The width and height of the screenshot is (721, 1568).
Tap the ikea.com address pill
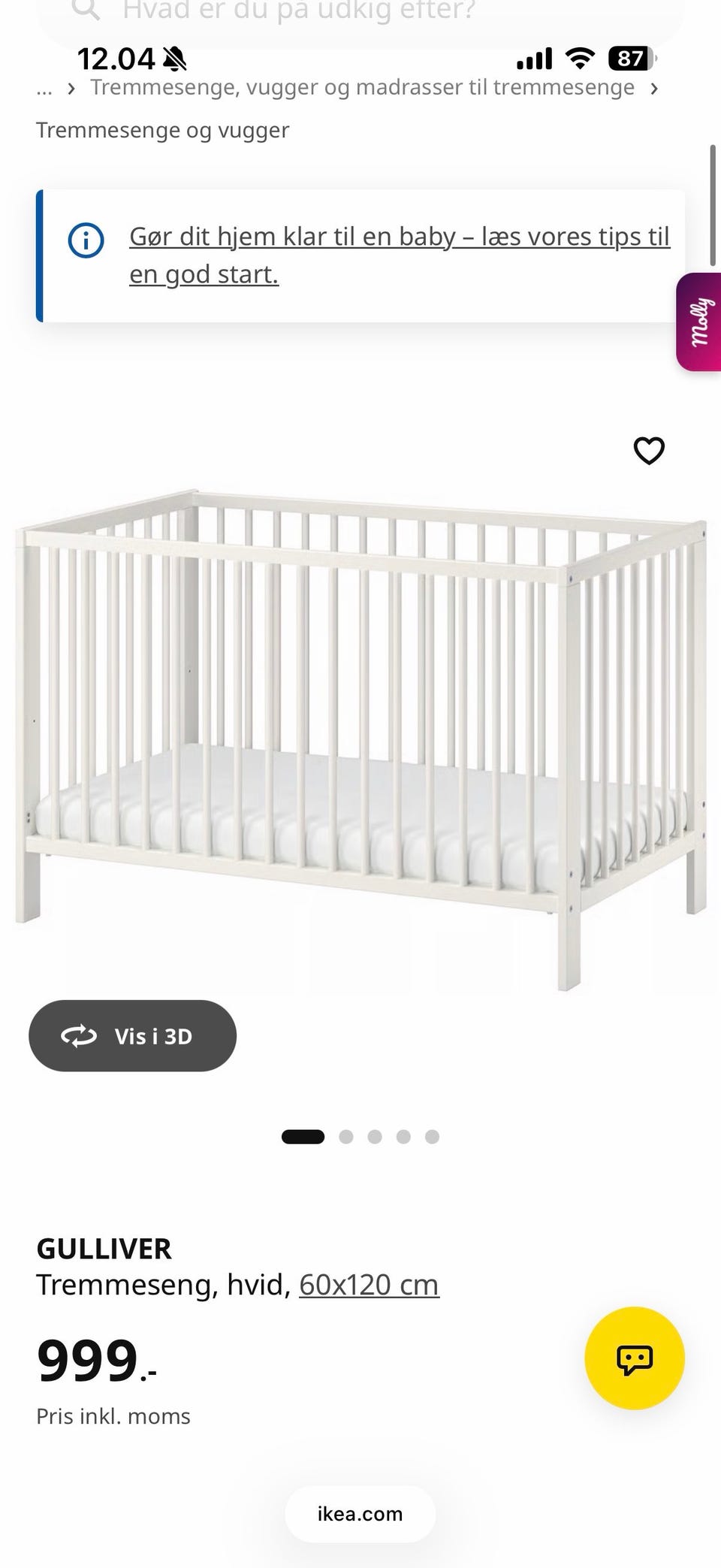360,1514
